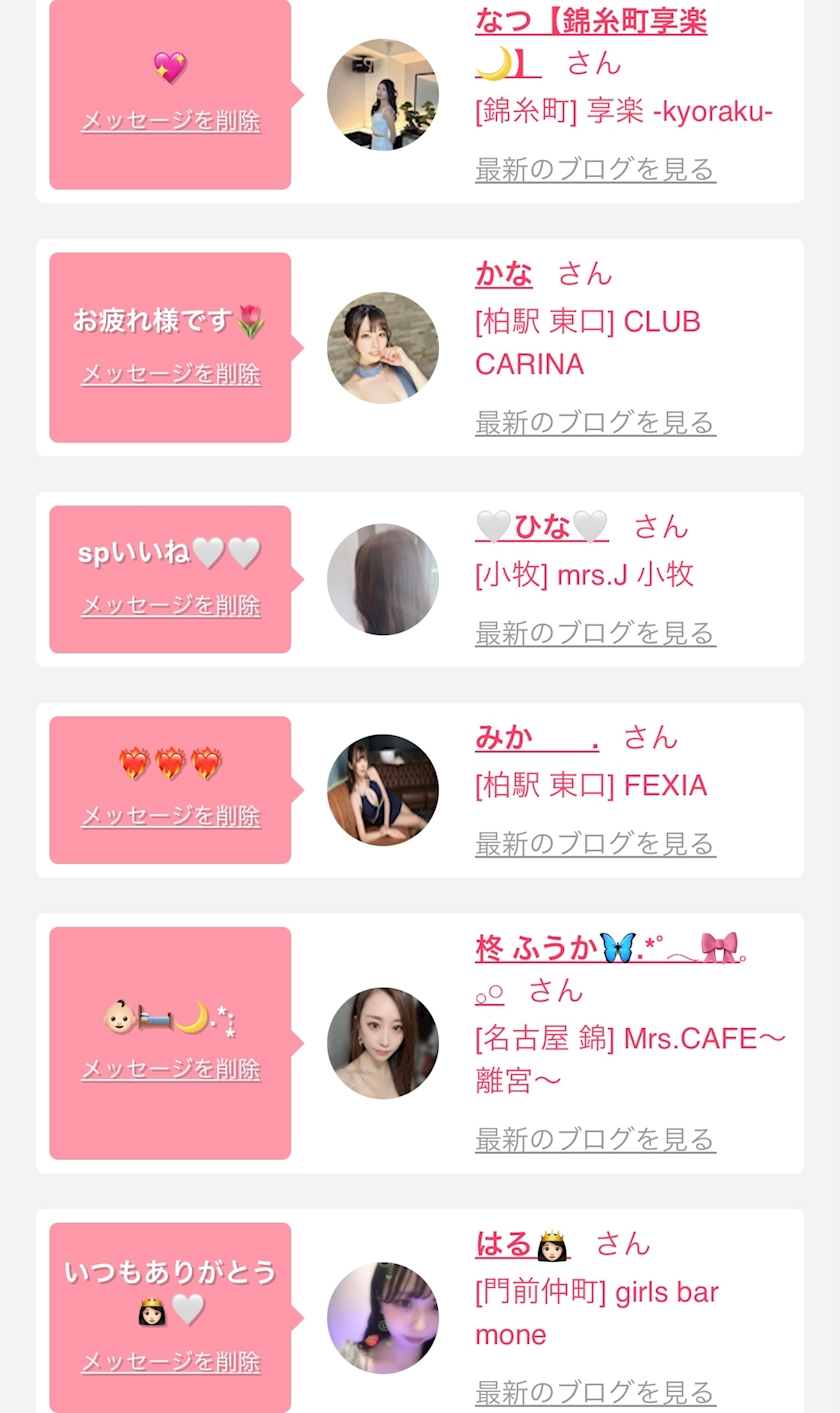
Task: View latest blog of かな
Action: point(595,422)
